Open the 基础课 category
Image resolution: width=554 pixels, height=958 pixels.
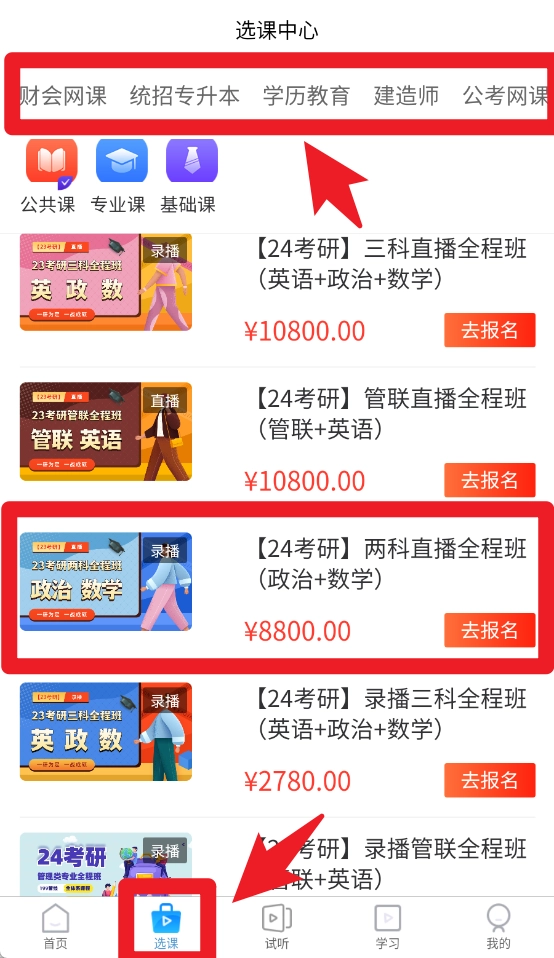[188, 176]
